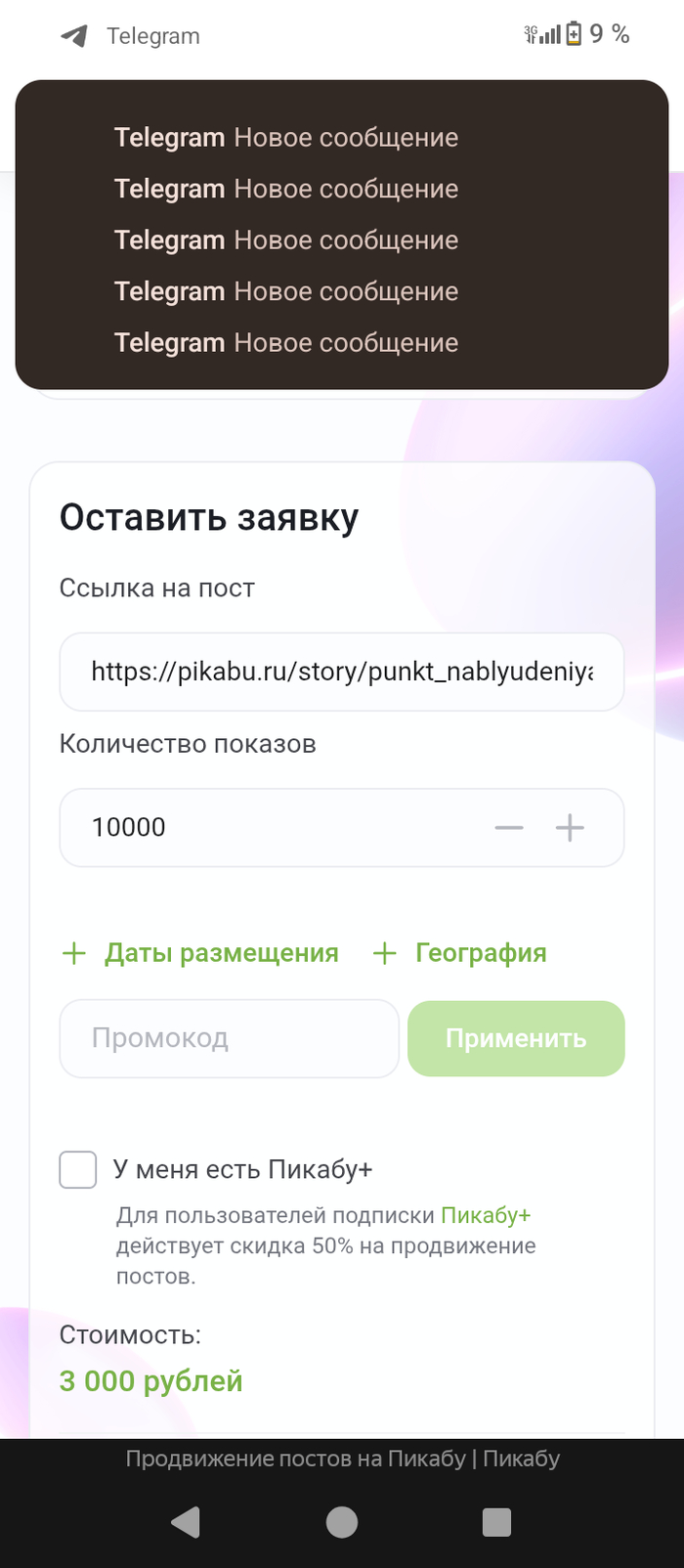The width and height of the screenshot is (684, 1568).
Task: Increase impressions with the plus button
Action: click(x=570, y=828)
